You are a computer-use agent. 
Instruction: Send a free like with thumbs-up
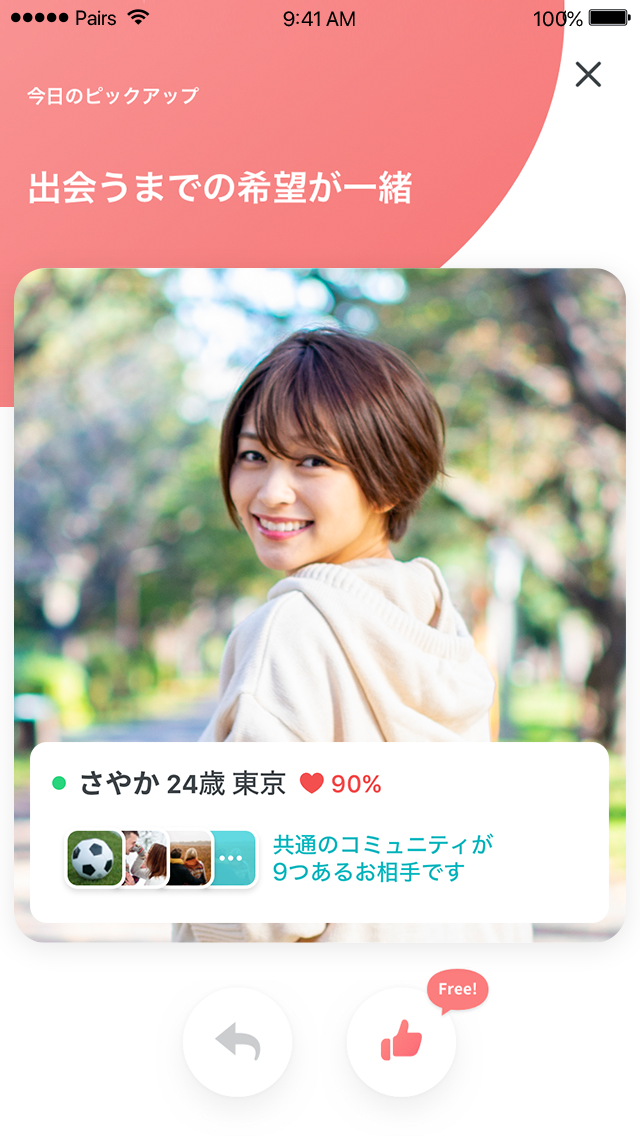tap(401, 1042)
